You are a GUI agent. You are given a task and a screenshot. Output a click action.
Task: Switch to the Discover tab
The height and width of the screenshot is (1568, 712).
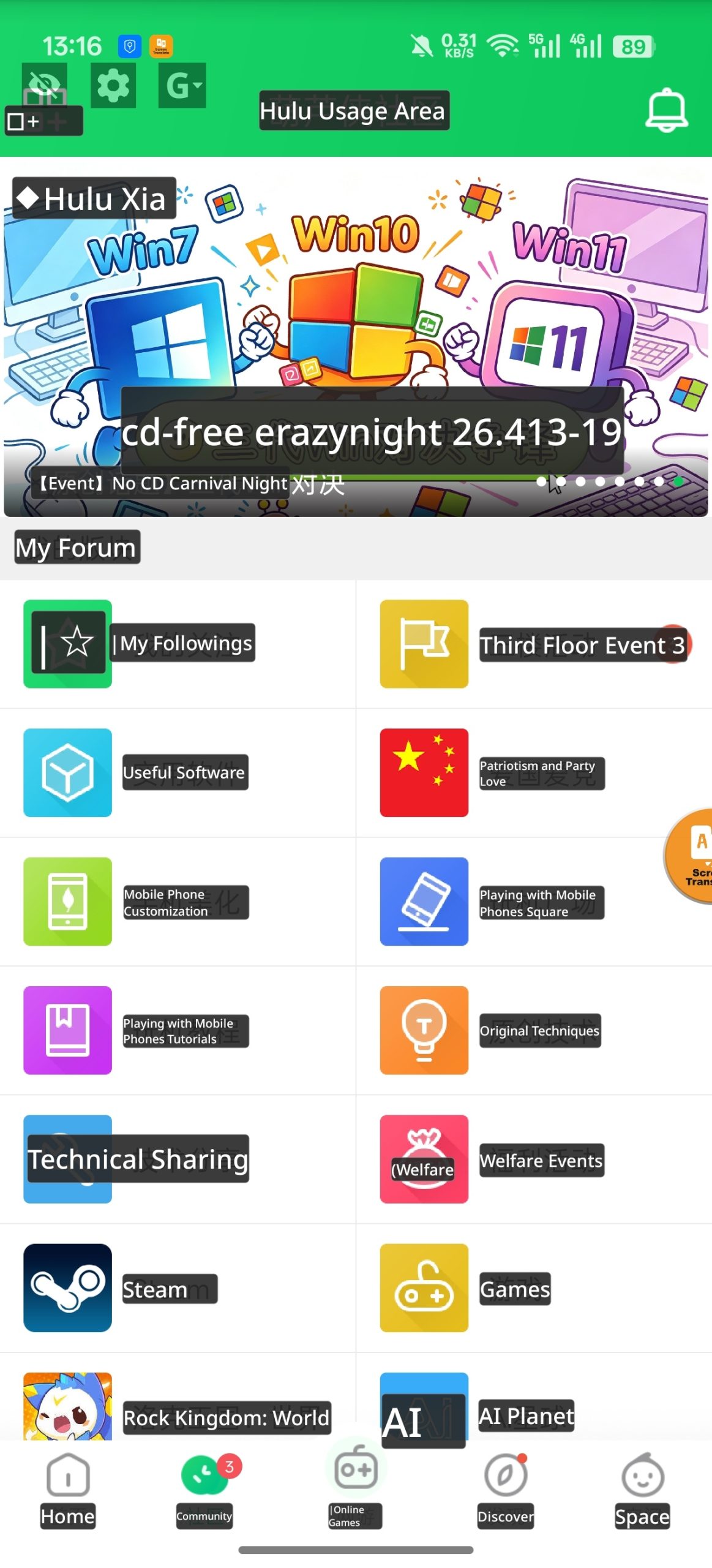pyautogui.click(x=506, y=1490)
